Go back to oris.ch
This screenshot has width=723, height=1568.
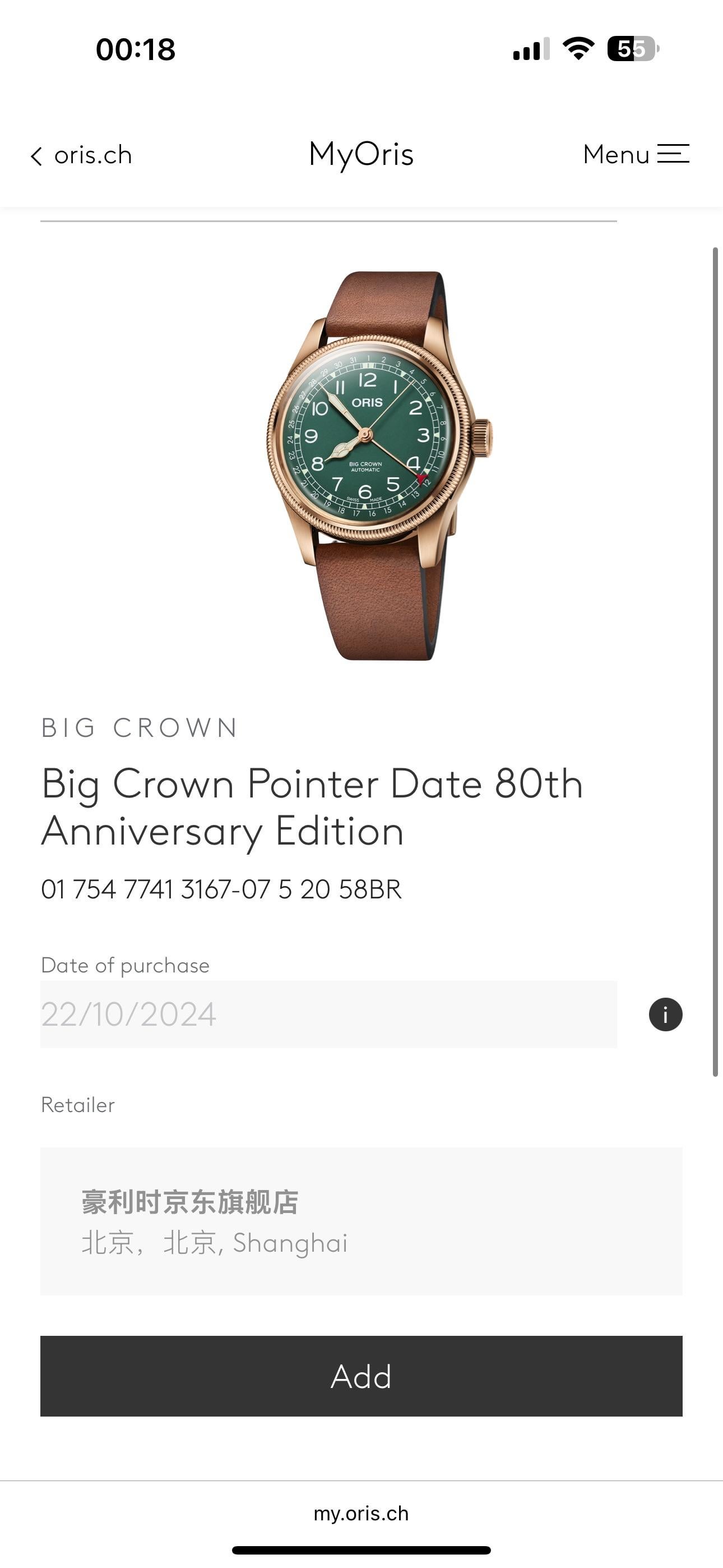(81, 155)
